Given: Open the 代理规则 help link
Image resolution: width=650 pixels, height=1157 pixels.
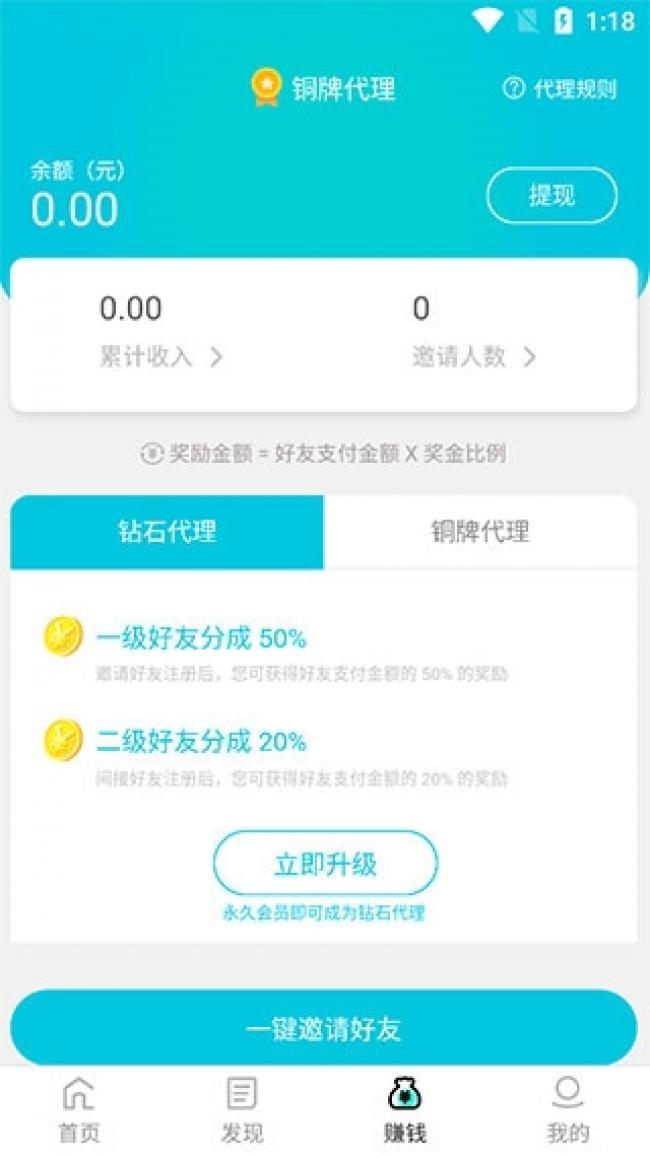Looking at the screenshot, I should [x=560, y=89].
